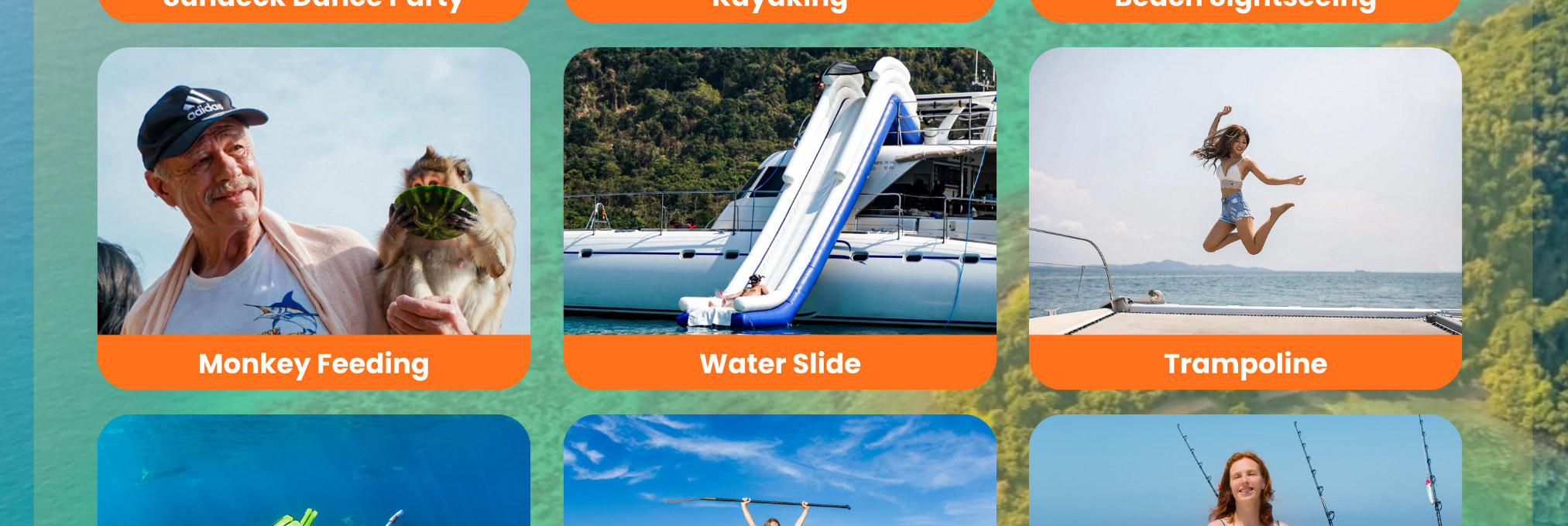Select the Water Slide activity card
The image size is (1568, 526).
[x=780, y=218]
